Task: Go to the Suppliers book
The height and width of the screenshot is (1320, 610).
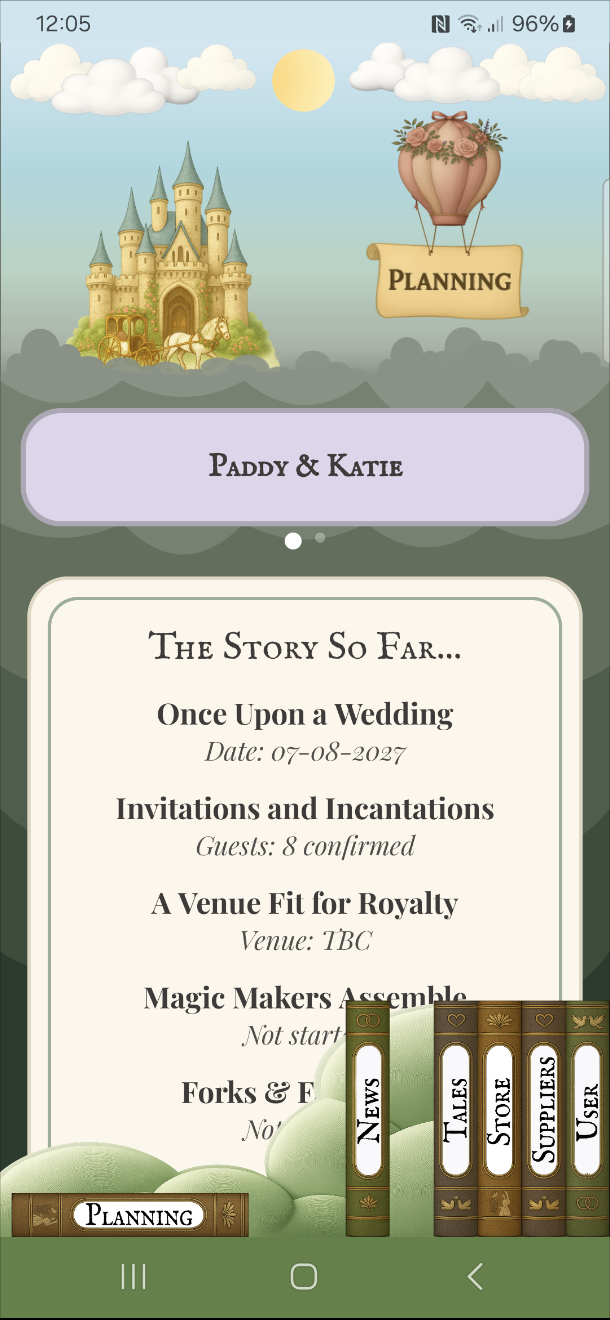Action: (543, 1120)
